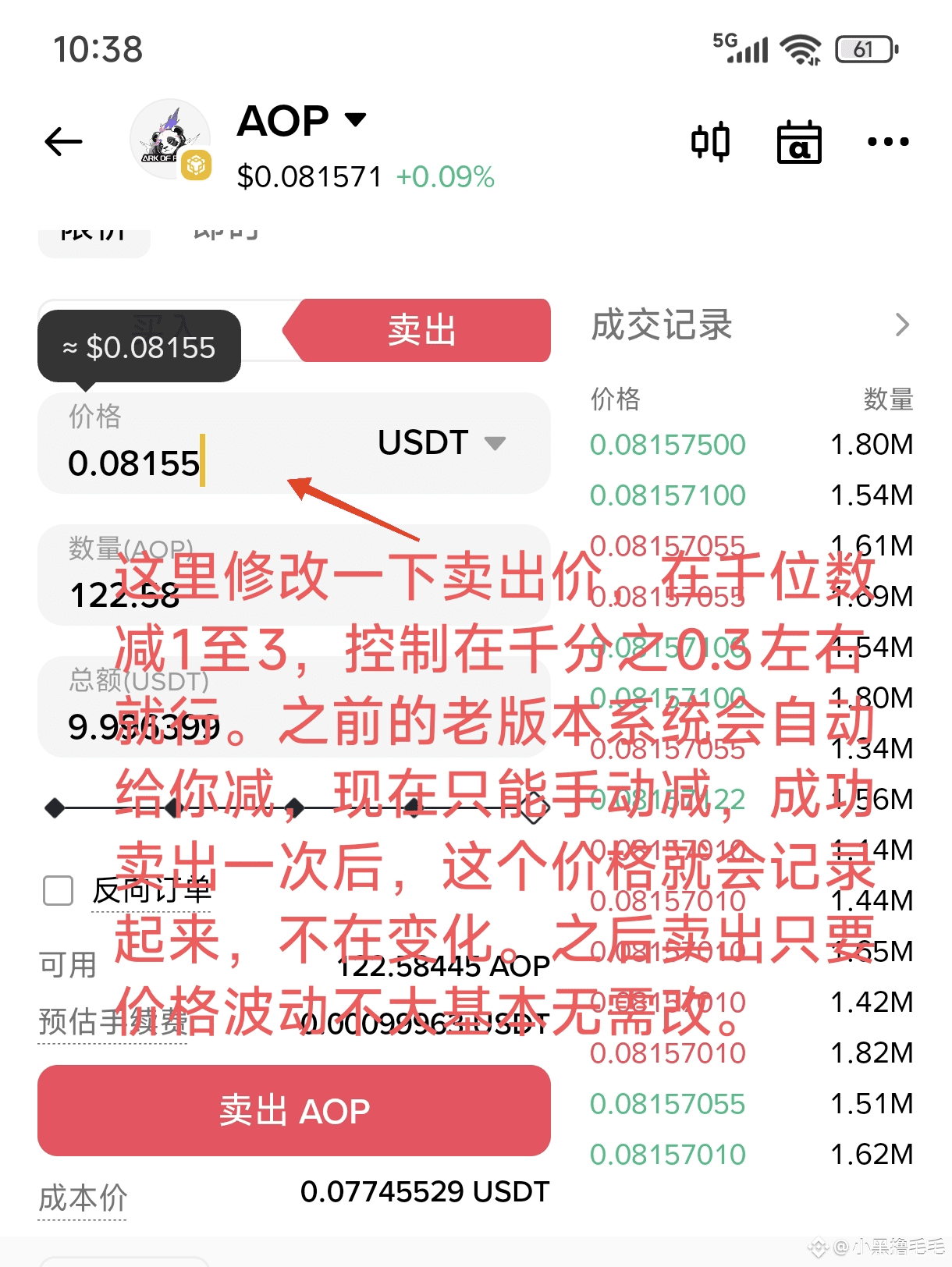The width and height of the screenshot is (952, 1267).
Task: Expand the USDT currency dropdown
Action: (x=442, y=443)
